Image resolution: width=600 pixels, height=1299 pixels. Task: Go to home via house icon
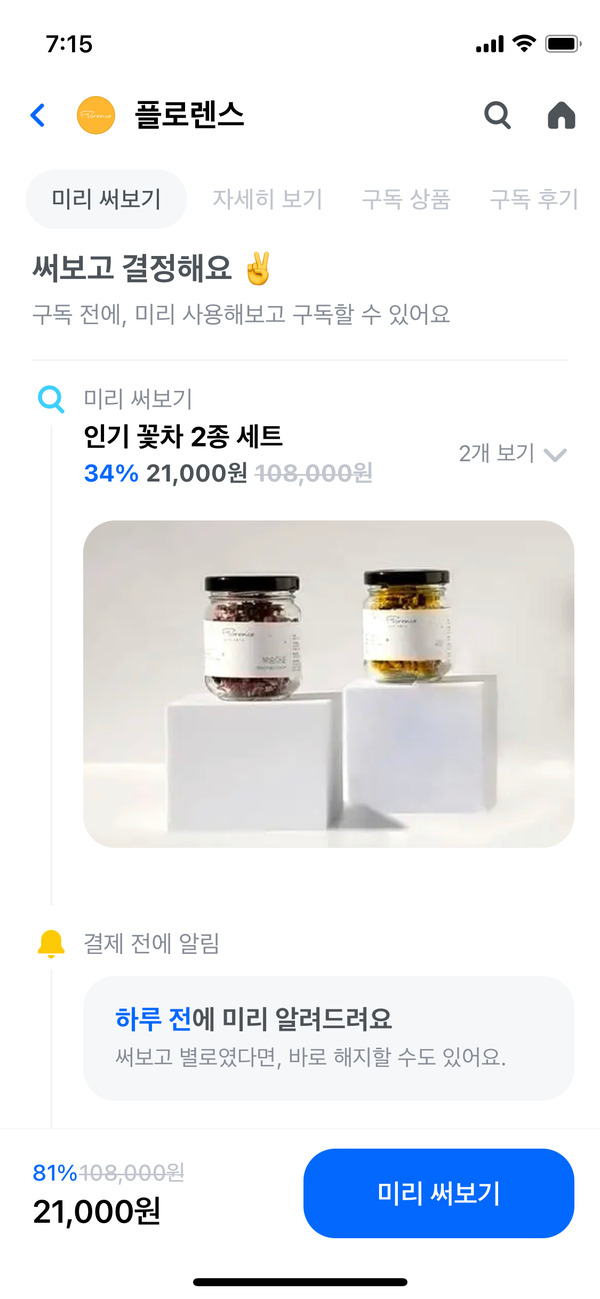point(562,116)
